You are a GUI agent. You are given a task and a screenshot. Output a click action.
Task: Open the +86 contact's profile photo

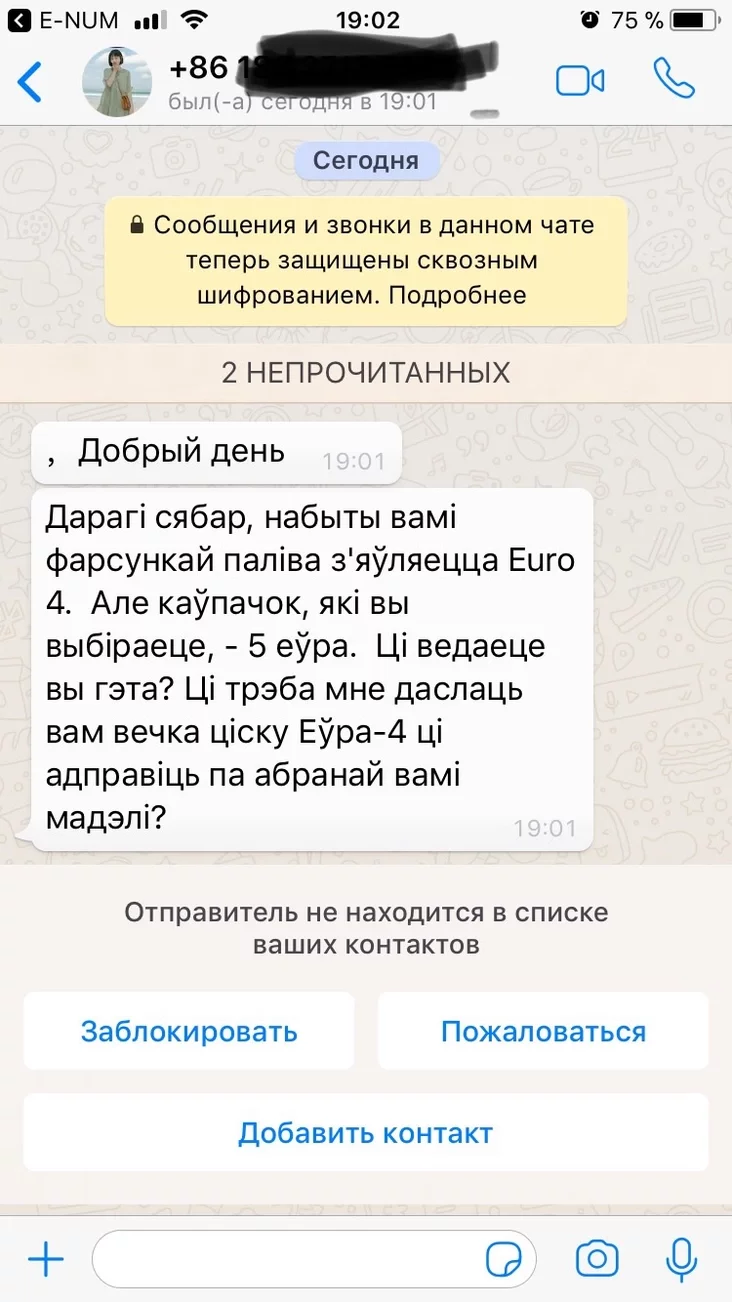click(117, 81)
